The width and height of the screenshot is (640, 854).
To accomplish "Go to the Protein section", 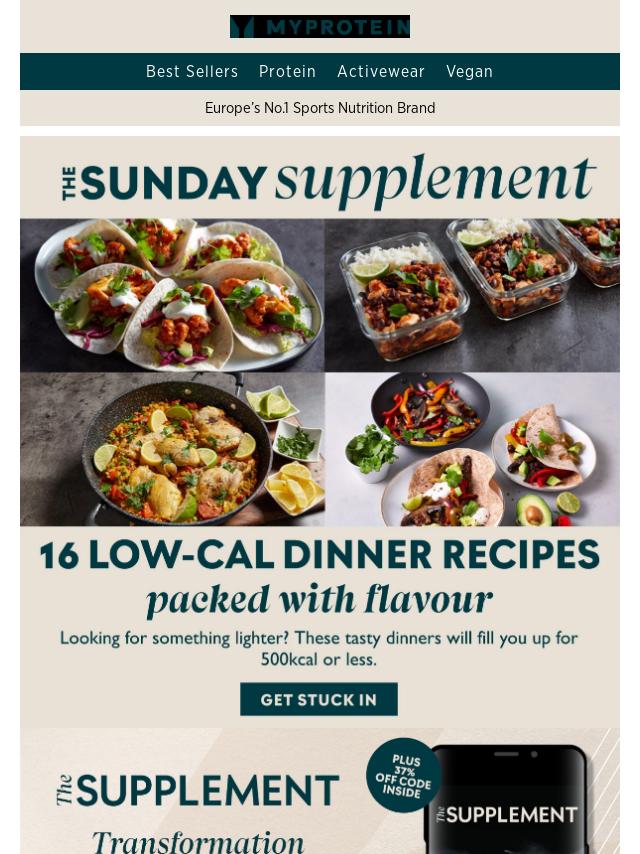I will (287, 72).
